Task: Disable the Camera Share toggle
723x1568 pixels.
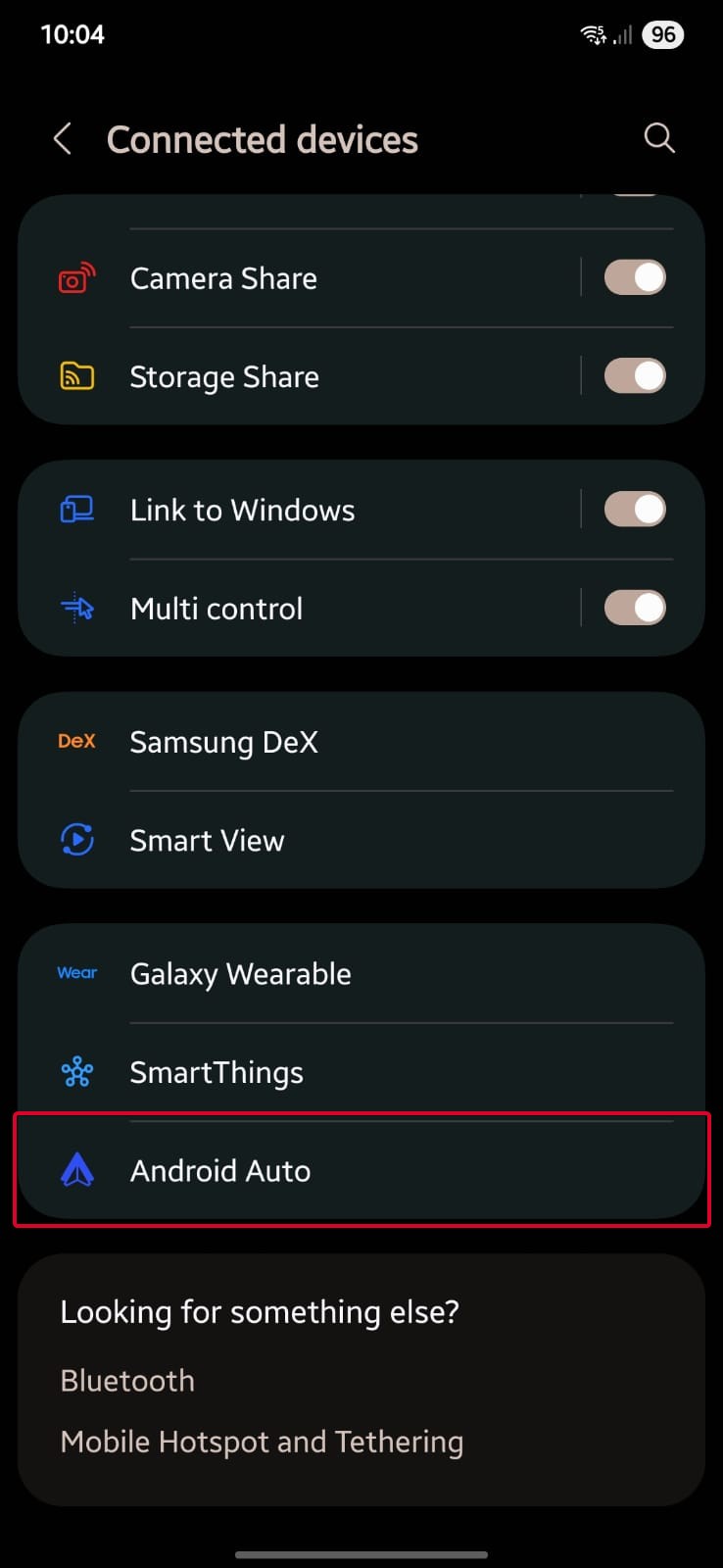Action: click(x=634, y=277)
